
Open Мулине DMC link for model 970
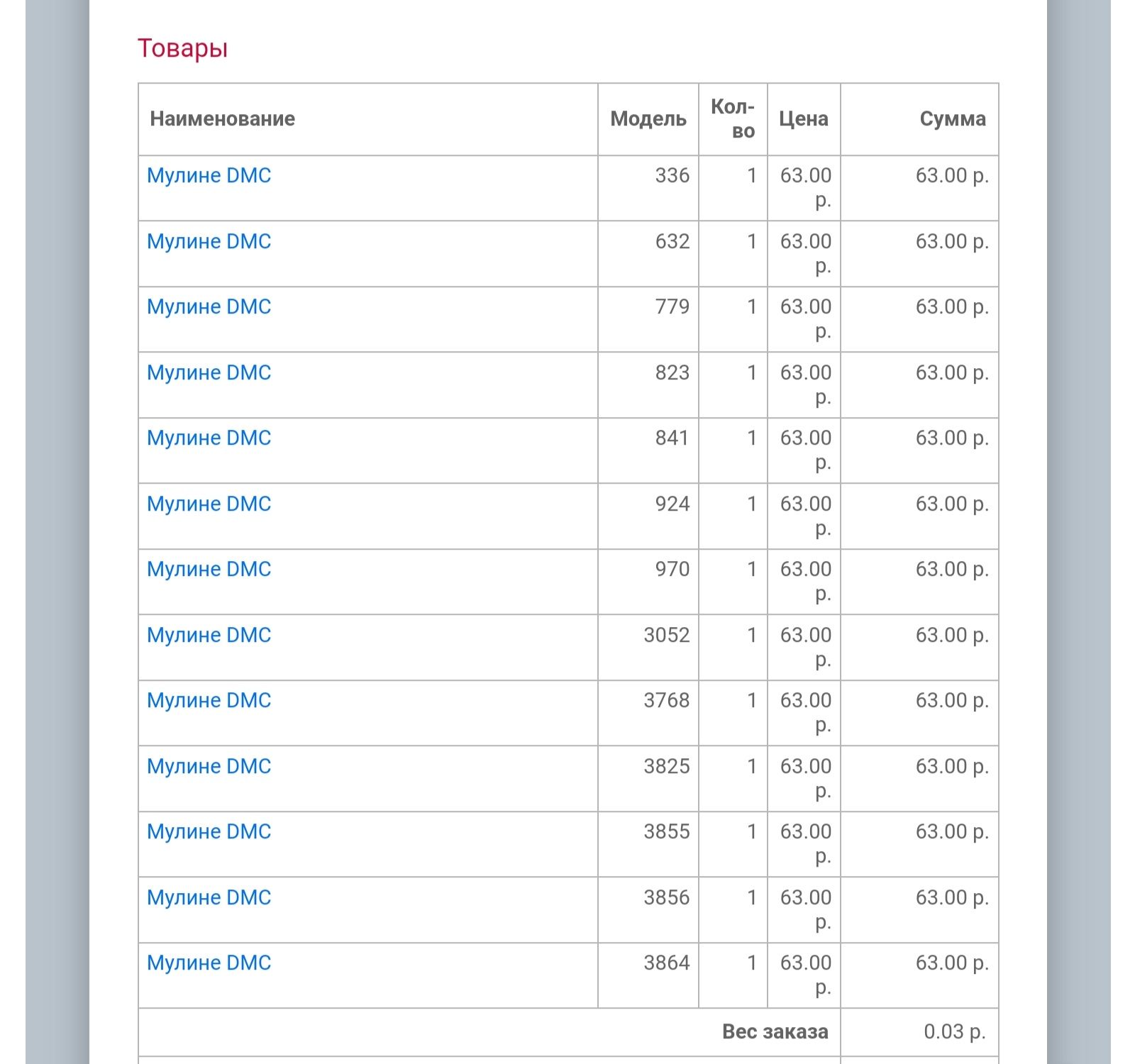coord(209,569)
